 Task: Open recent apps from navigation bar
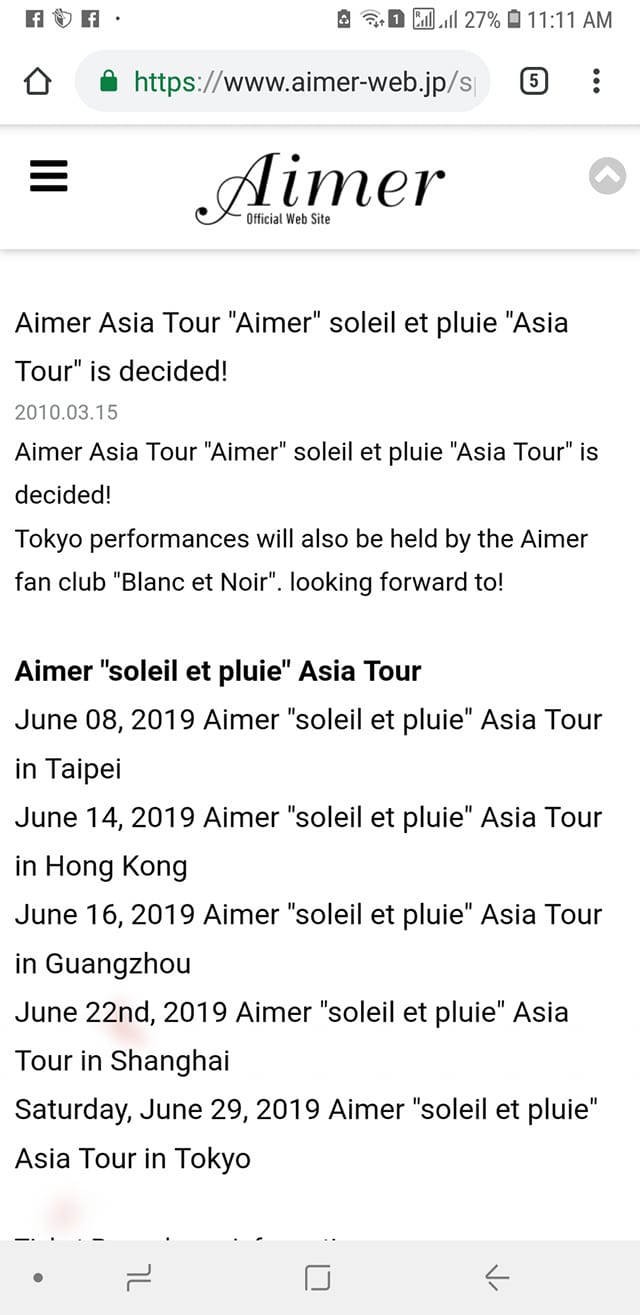pyautogui.click(x=137, y=1277)
